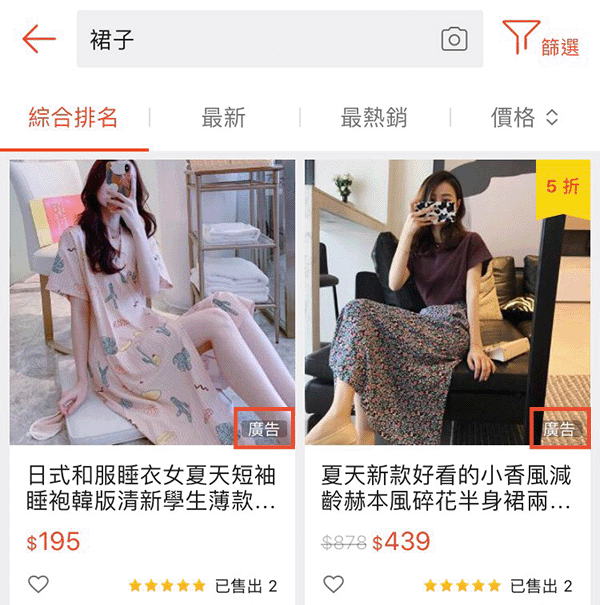Go back with the orange arrow
Screen dimensions: 600x605
coord(38,39)
